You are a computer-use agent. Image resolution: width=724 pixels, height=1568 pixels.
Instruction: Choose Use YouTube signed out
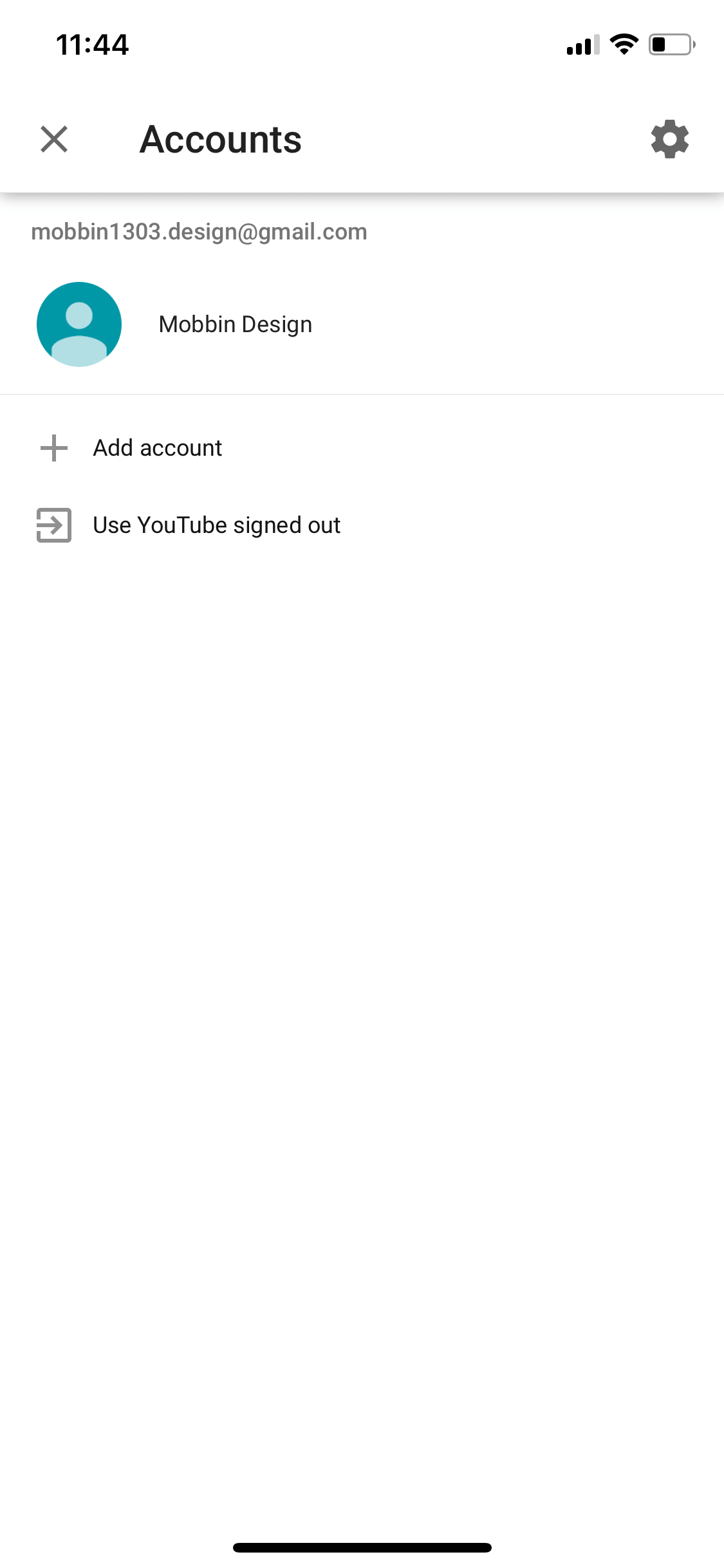click(x=362, y=525)
